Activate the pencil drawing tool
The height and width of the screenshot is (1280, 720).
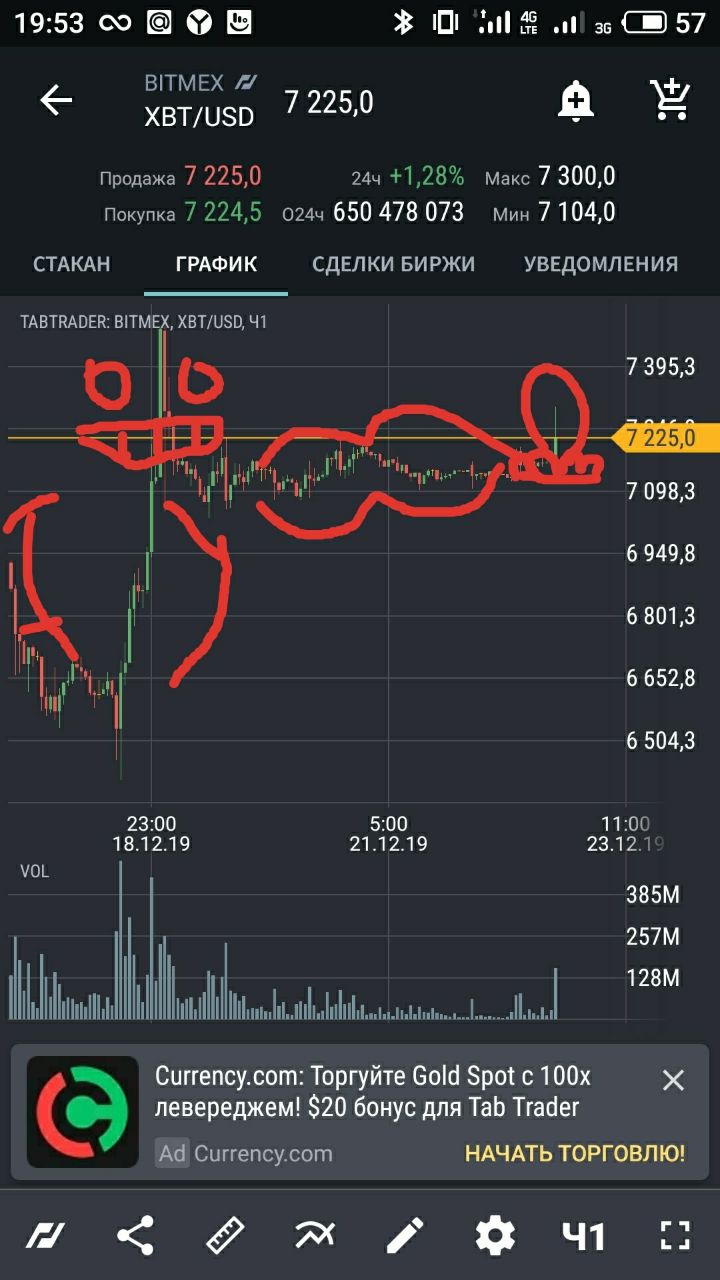[x=405, y=1236]
